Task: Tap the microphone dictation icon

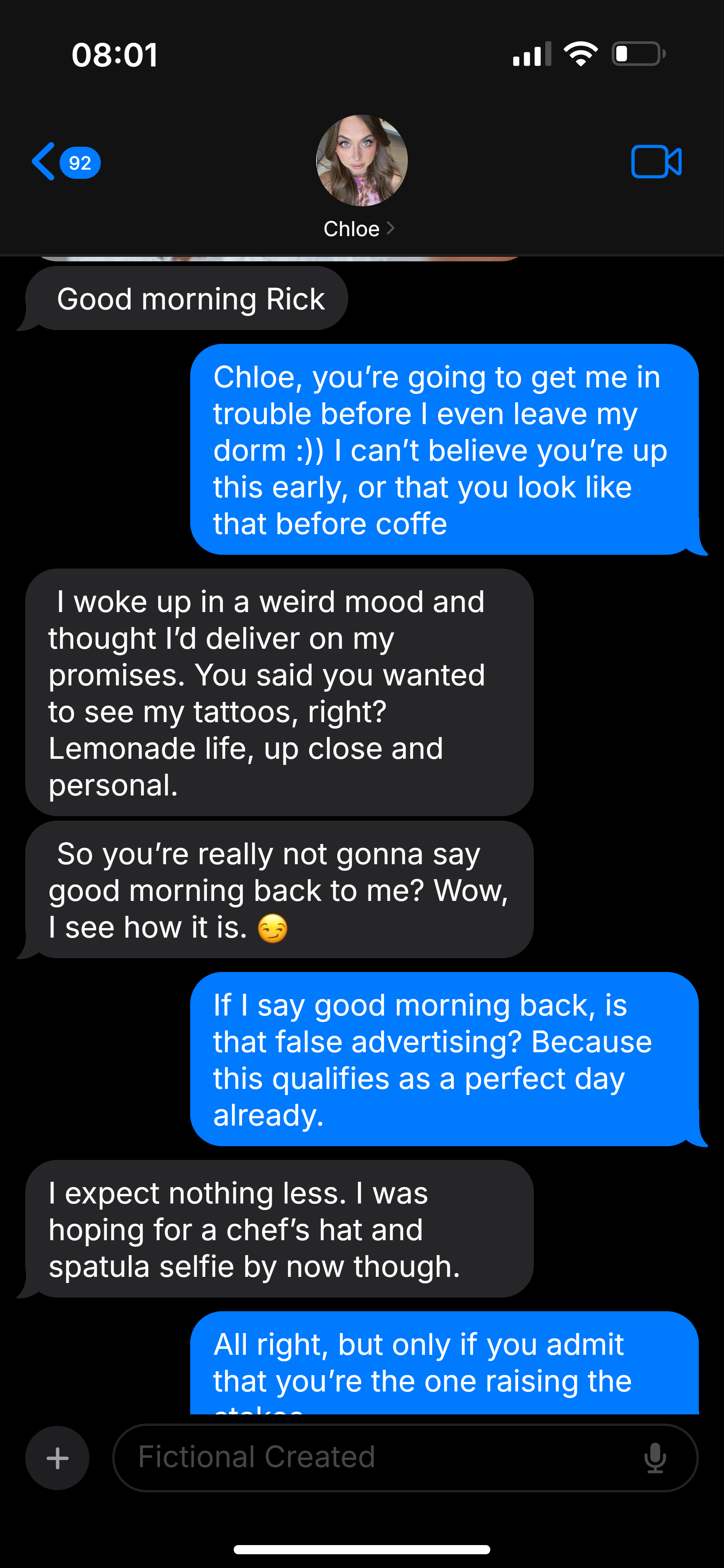Action: click(x=655, y=1458)
